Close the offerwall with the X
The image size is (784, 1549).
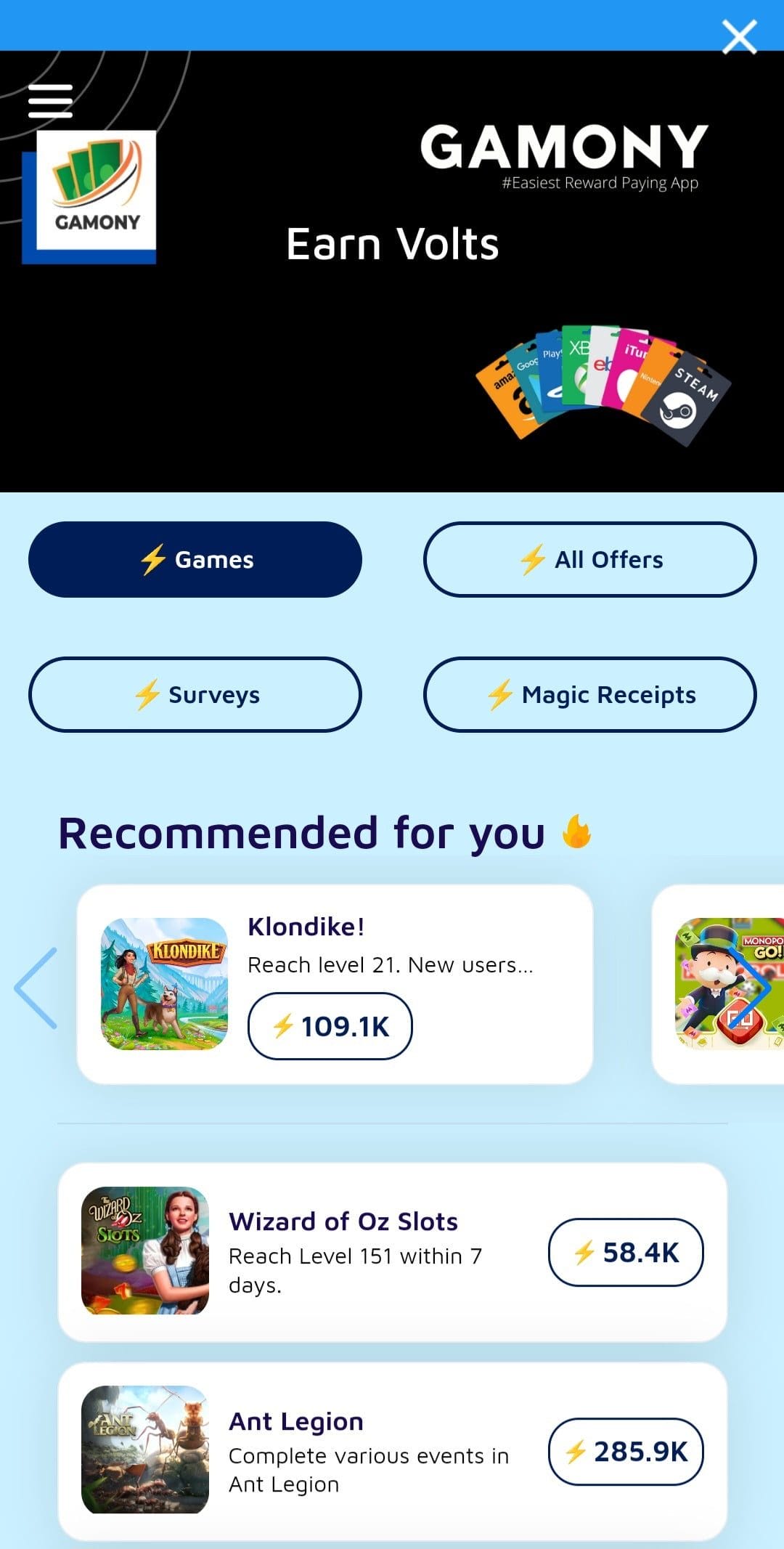click(739, 37)
